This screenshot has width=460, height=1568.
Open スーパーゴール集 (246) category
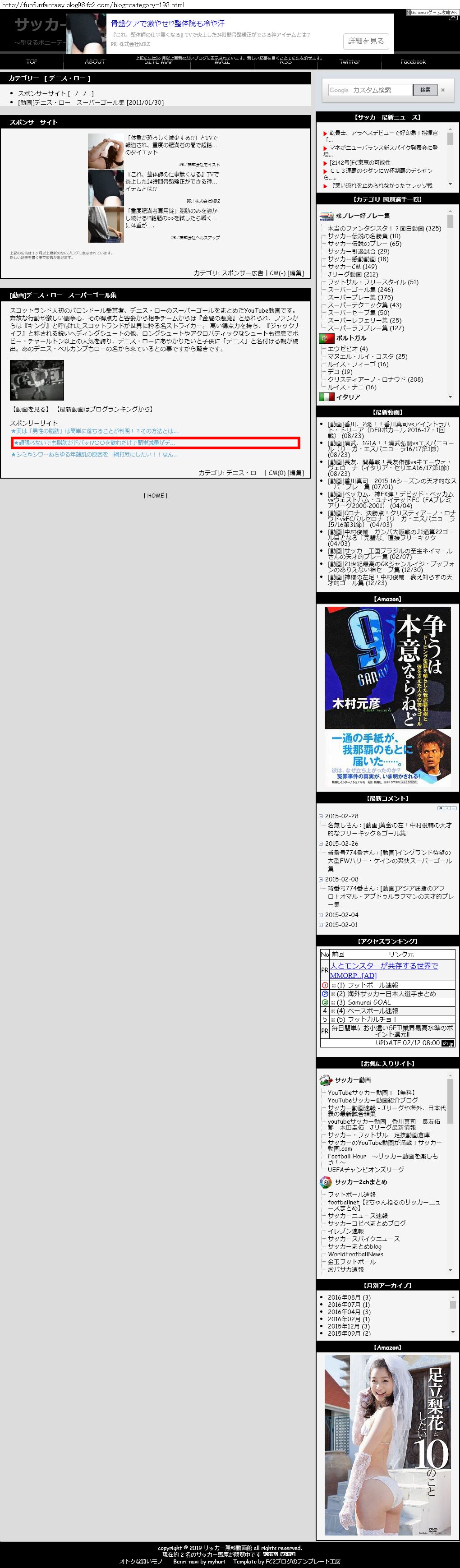click(x=360, y=290)
